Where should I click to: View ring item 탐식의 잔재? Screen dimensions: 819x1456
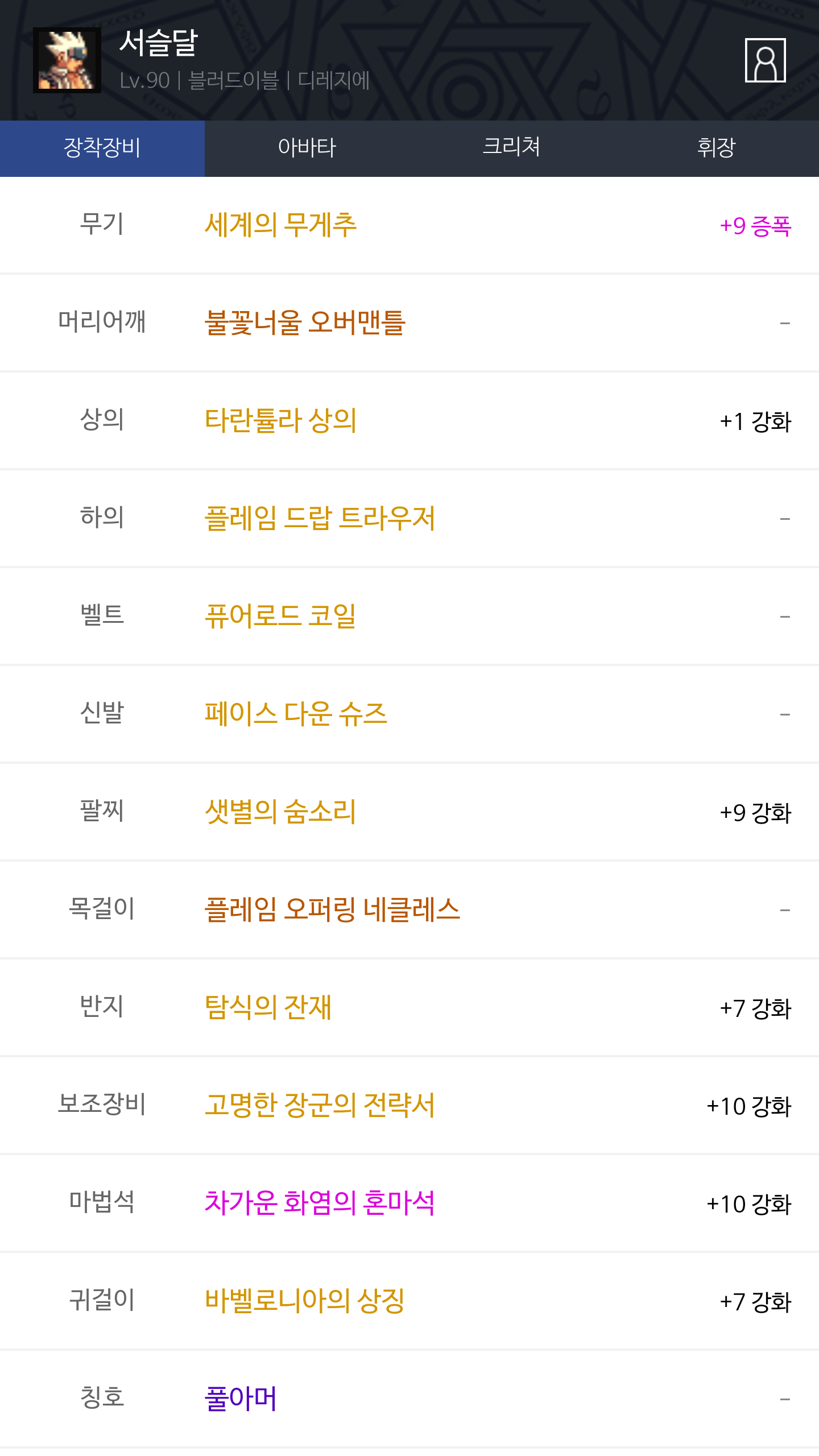[x=268, y=1008]
